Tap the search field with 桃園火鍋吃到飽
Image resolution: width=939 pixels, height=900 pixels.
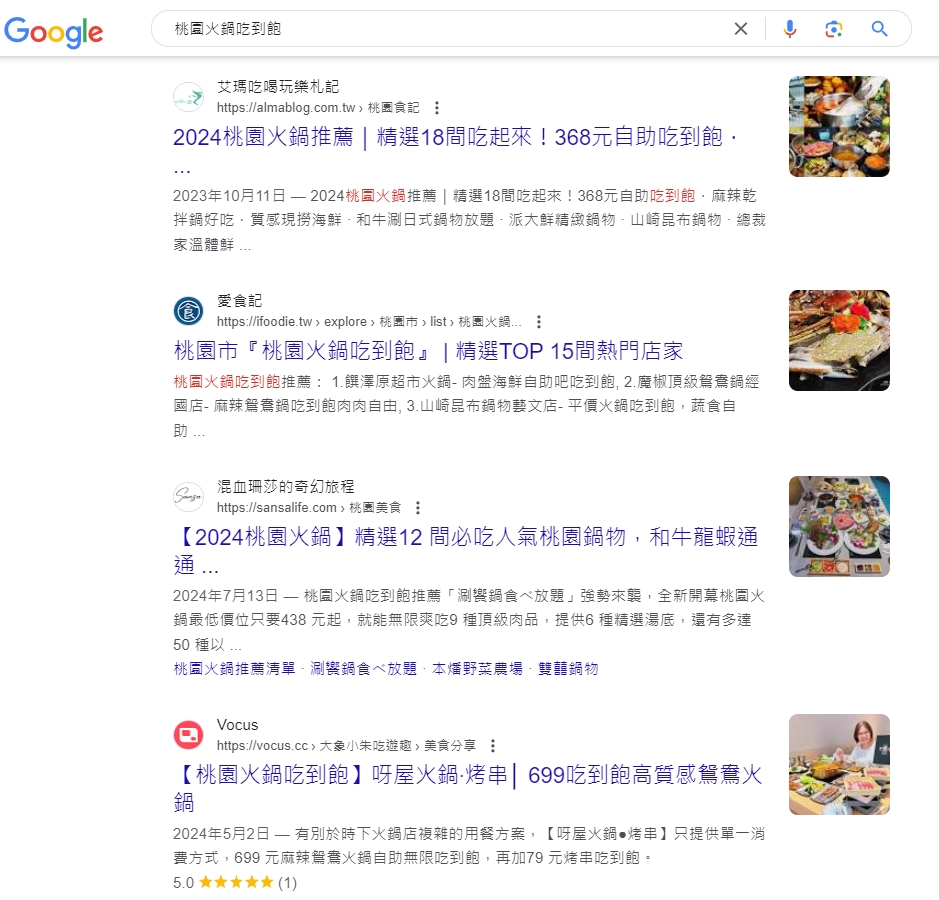tap(440, 29)
